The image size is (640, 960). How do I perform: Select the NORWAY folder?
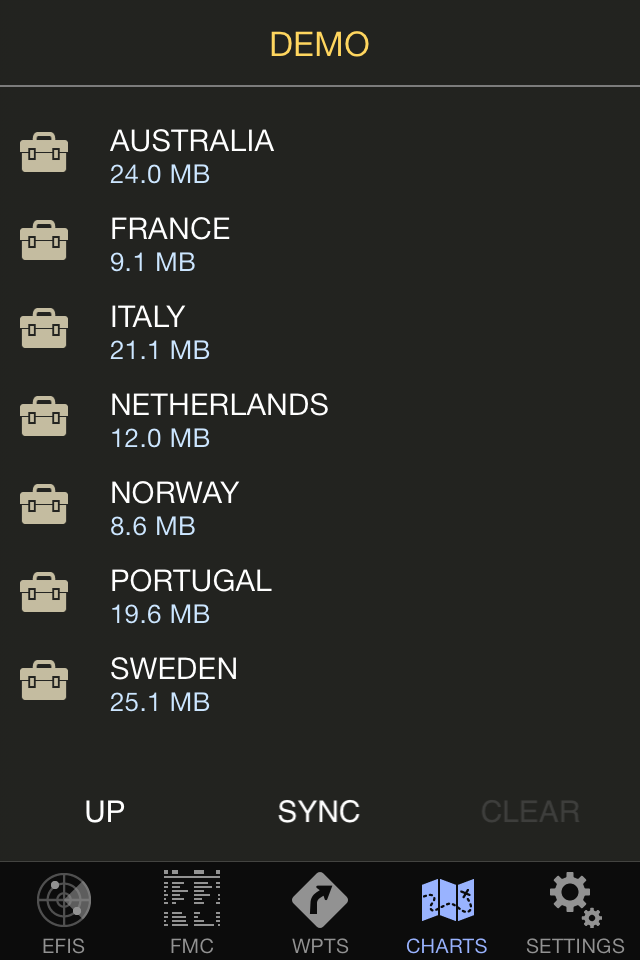pyautogui.click(x=175, y=507)
